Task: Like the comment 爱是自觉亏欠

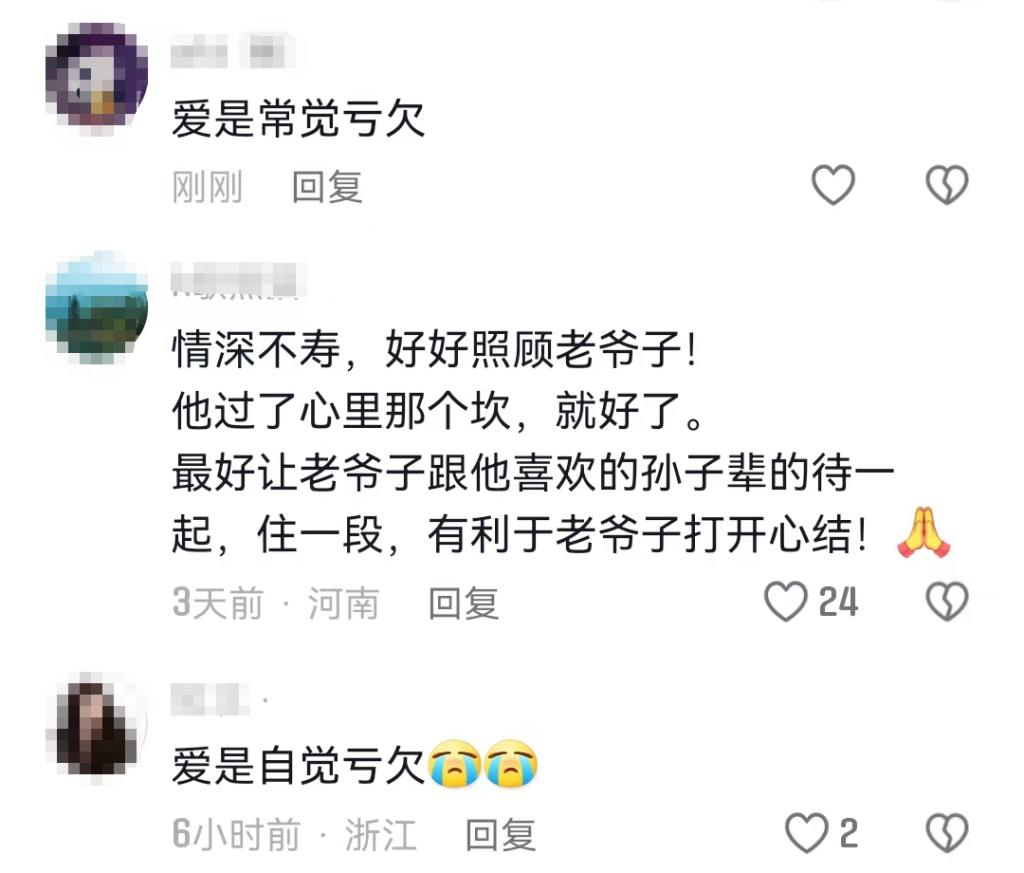Action: (x=804, y=832)
